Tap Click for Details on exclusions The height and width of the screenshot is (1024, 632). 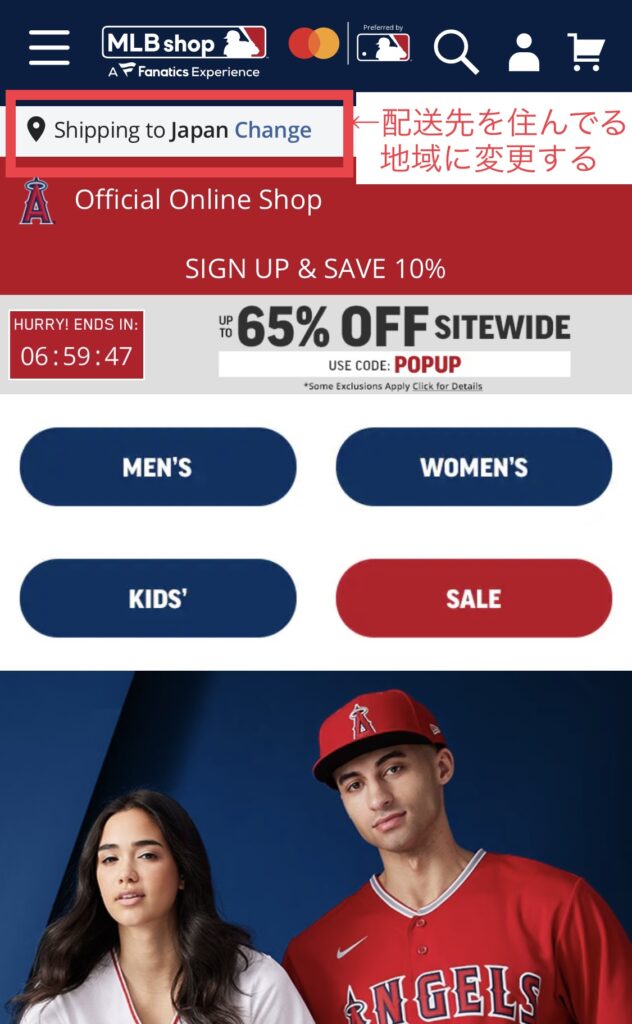(447, 386)
